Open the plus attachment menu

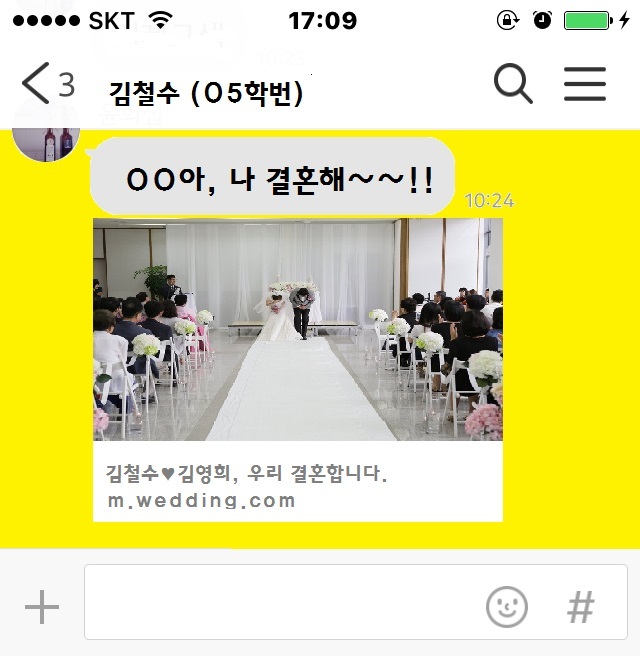pyautogui.click(x=42, y=607)
